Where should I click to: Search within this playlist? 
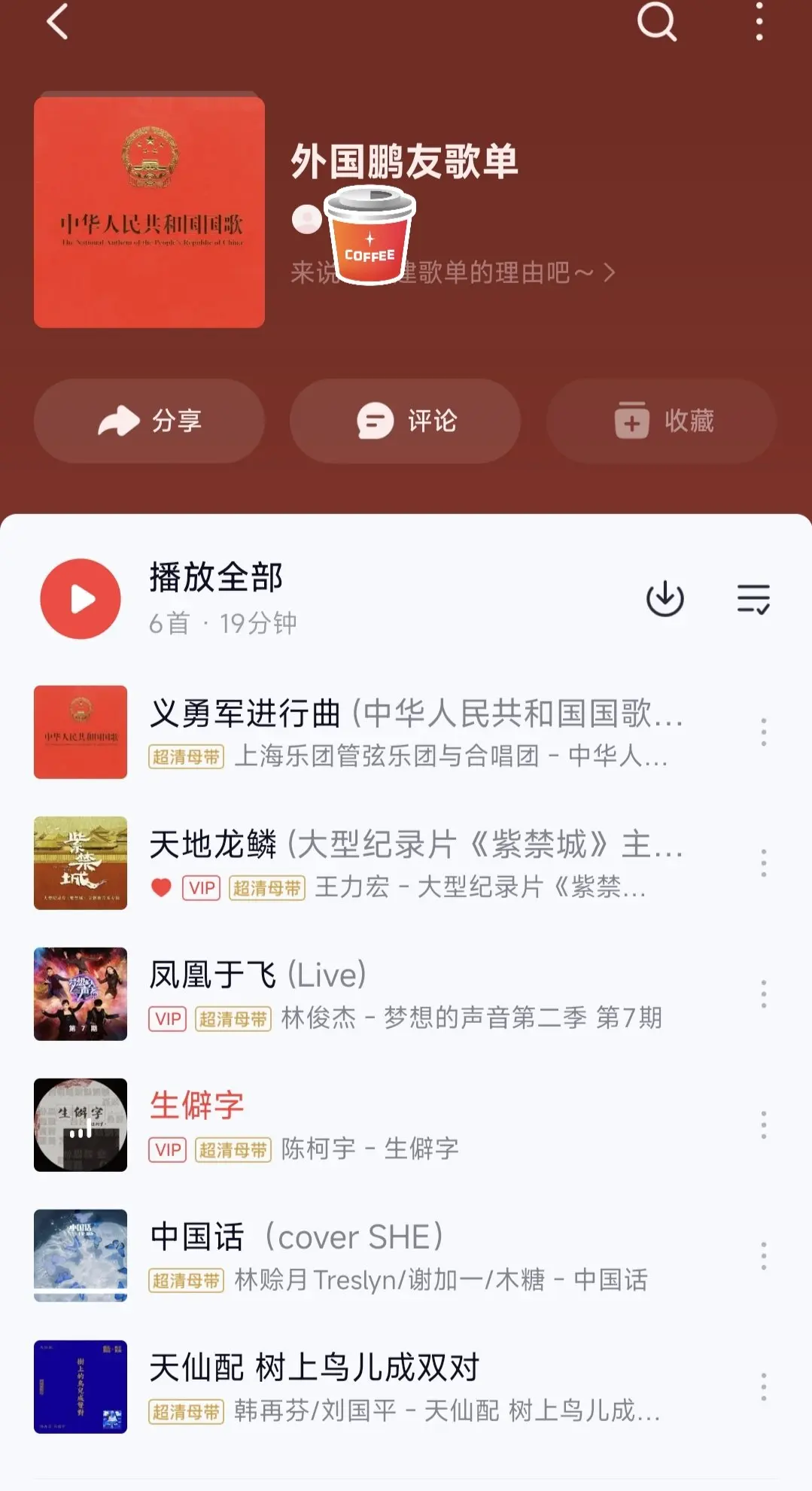657,21
